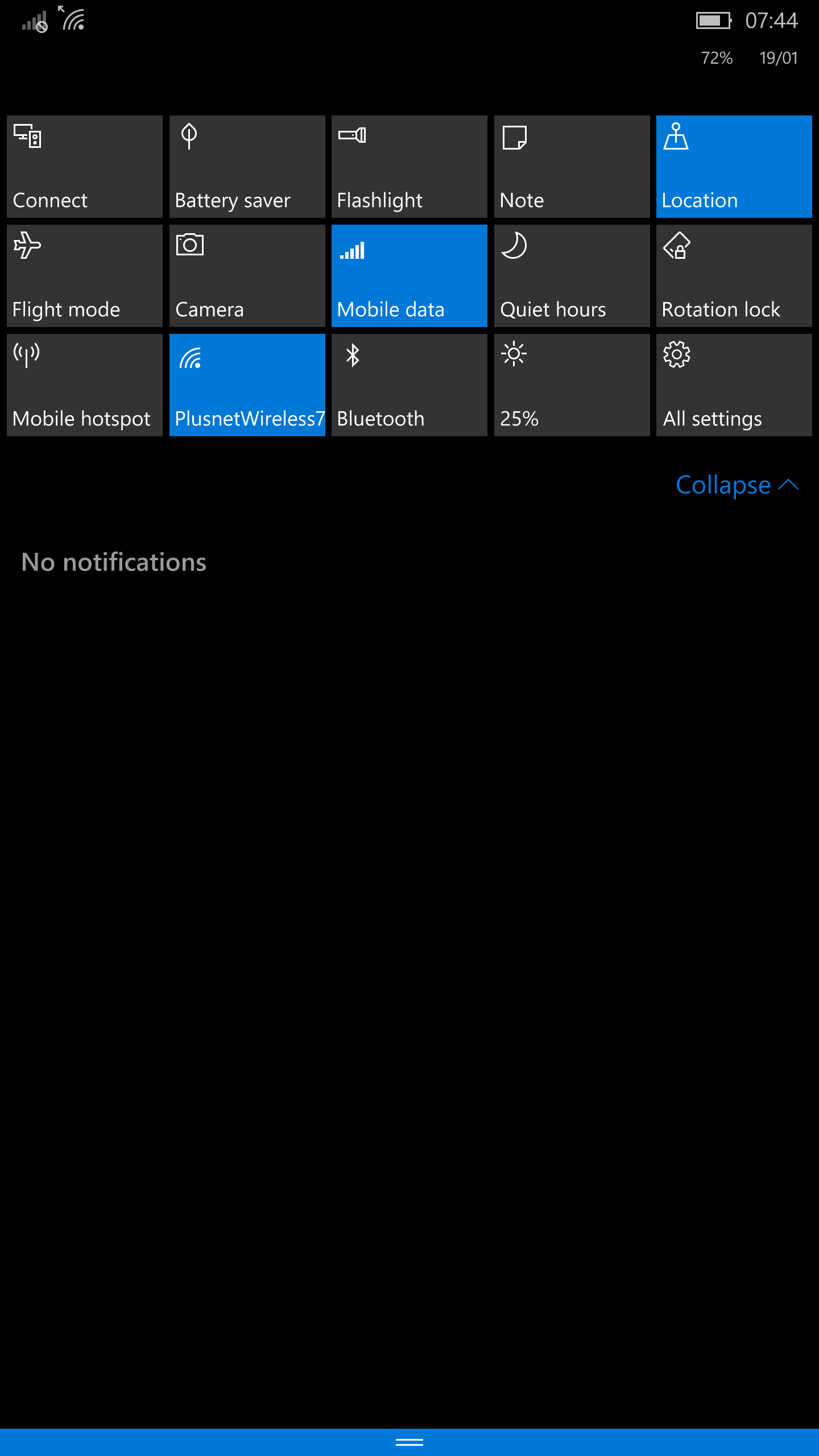Tap the bottom handle to close action center
Screen dimensions: 819x1456
(x=409, y=1442)
